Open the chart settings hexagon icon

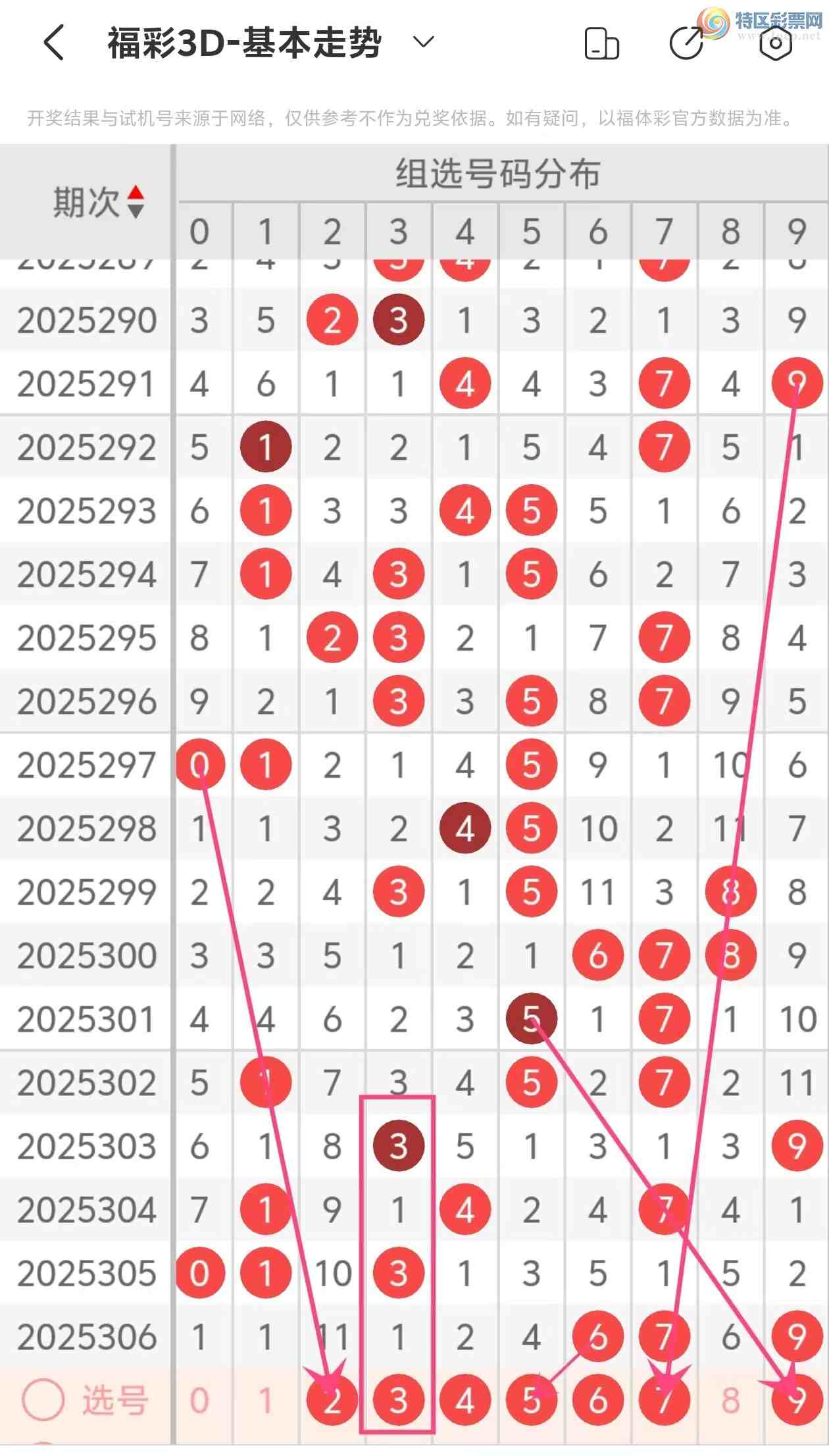tap(776, 43)
